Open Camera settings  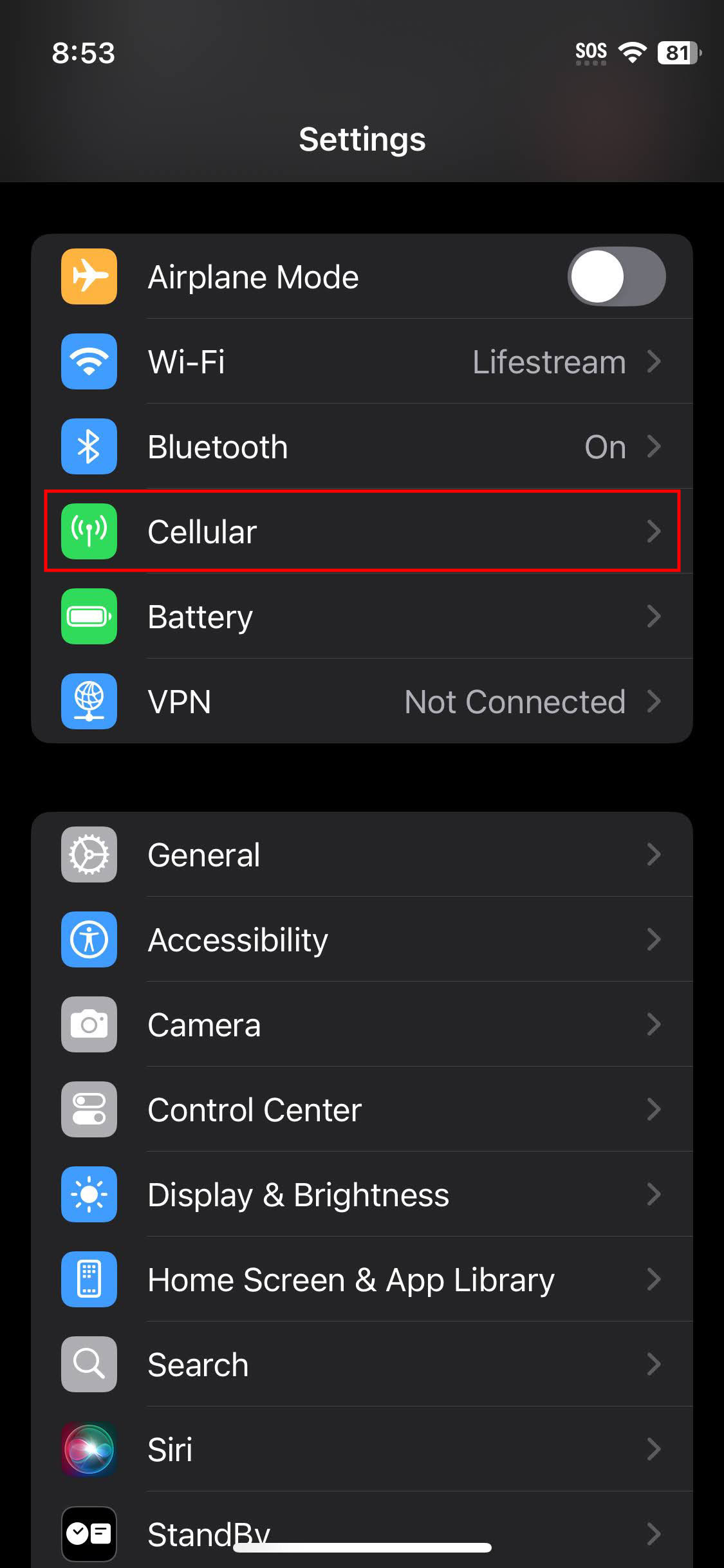(x=362, y=1024)
